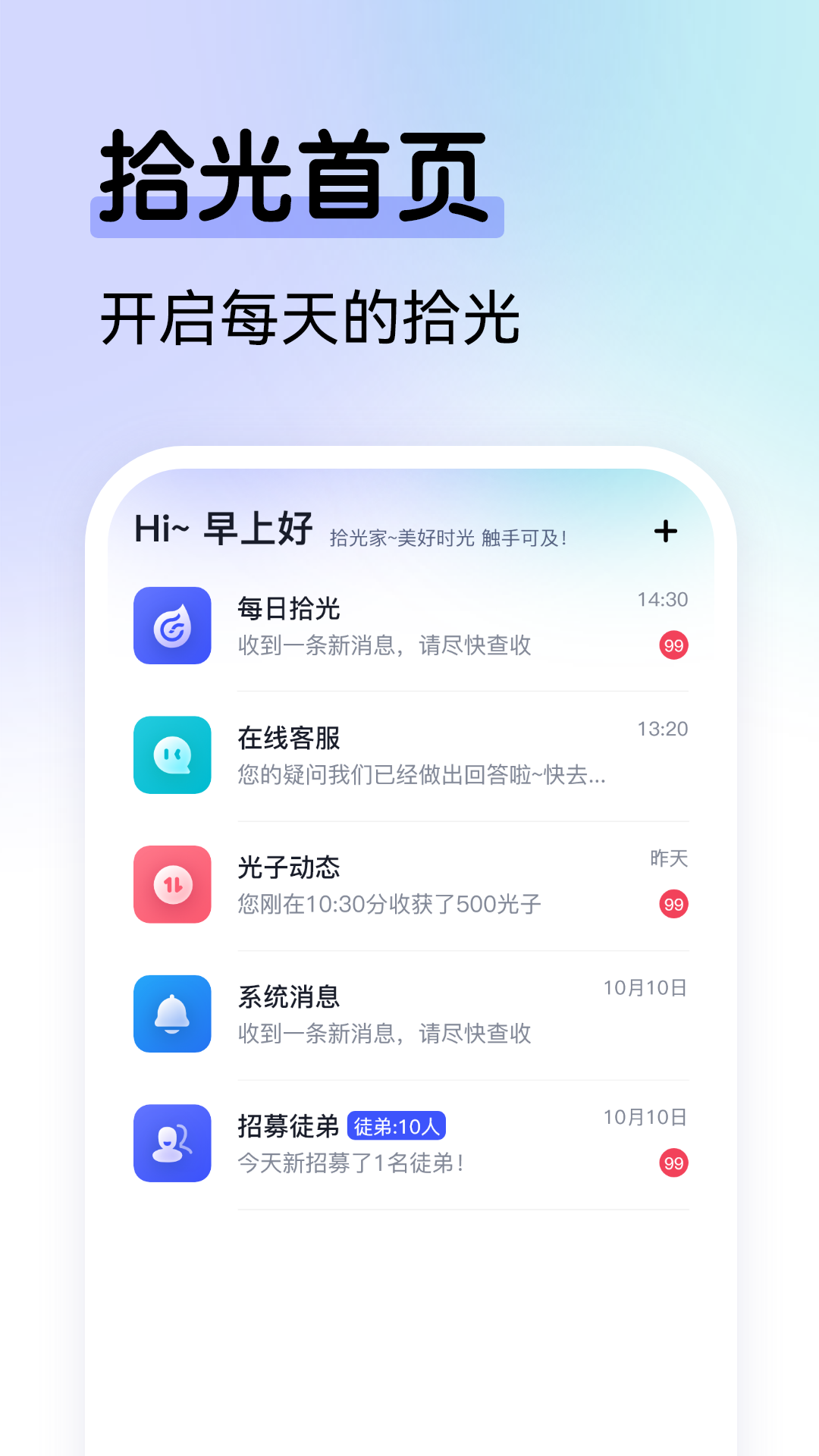The image size is (819, 1456).
Task: Tap the Hi~ 早上好 greeting header
Action: (x=224, y=531)
